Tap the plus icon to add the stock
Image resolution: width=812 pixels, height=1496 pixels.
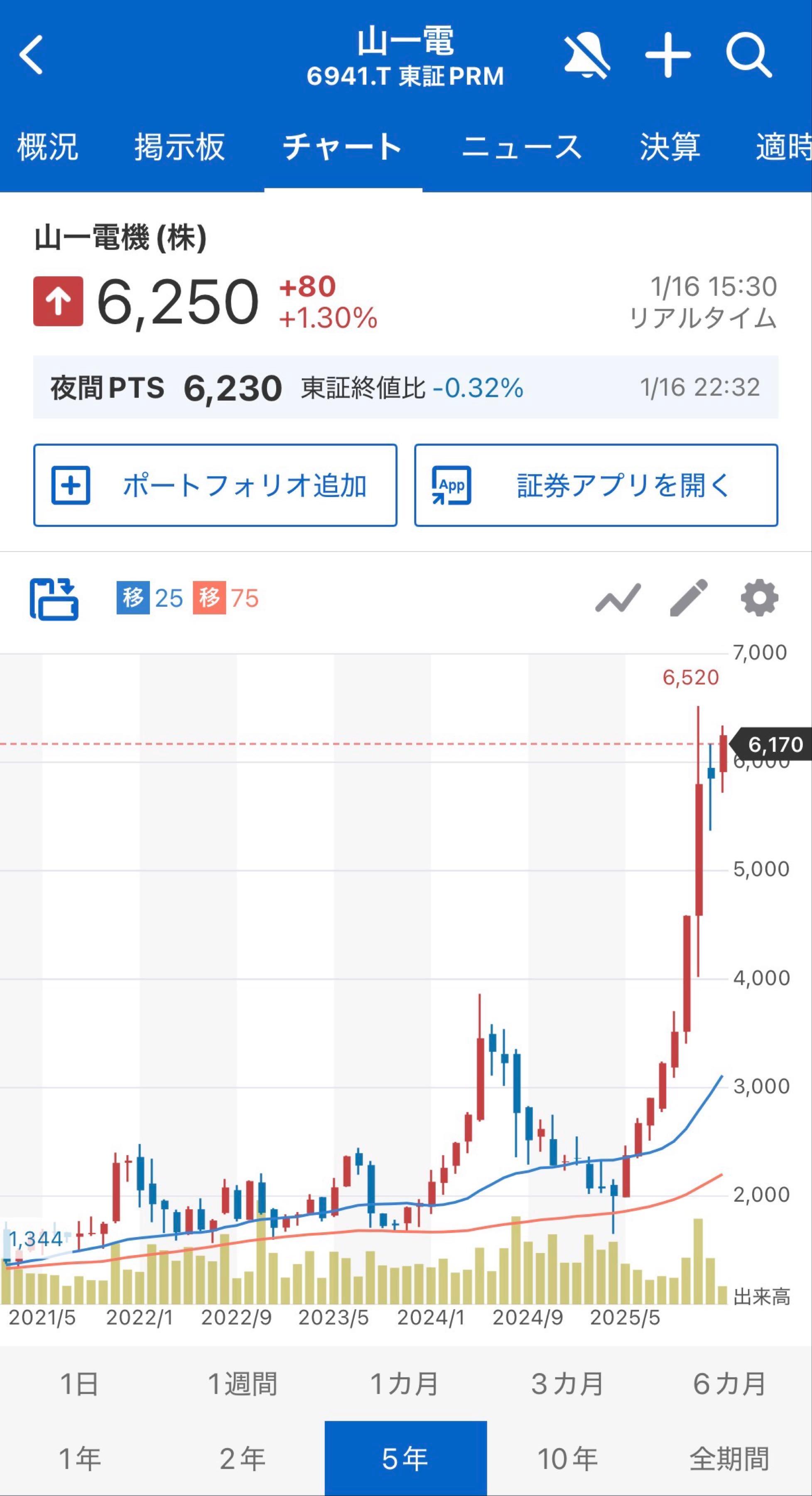(x=667, y=55)
